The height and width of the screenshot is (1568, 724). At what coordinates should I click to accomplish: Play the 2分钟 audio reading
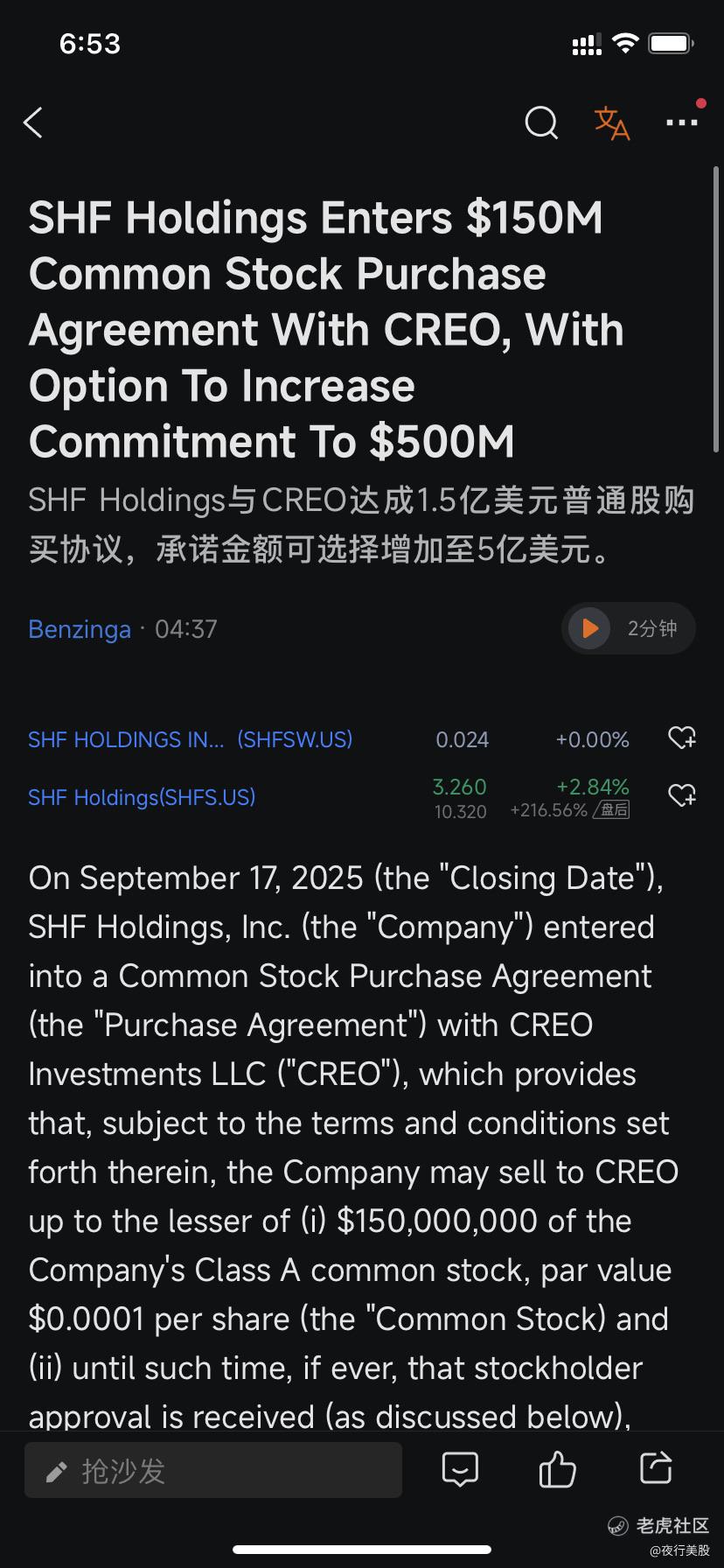590,628
